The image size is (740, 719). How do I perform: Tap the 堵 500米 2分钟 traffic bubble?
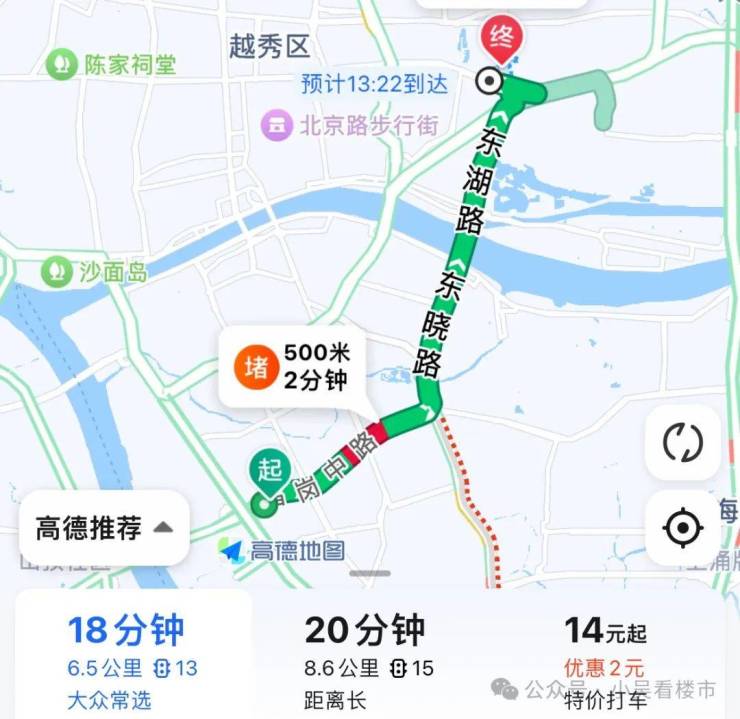[294, 368]
